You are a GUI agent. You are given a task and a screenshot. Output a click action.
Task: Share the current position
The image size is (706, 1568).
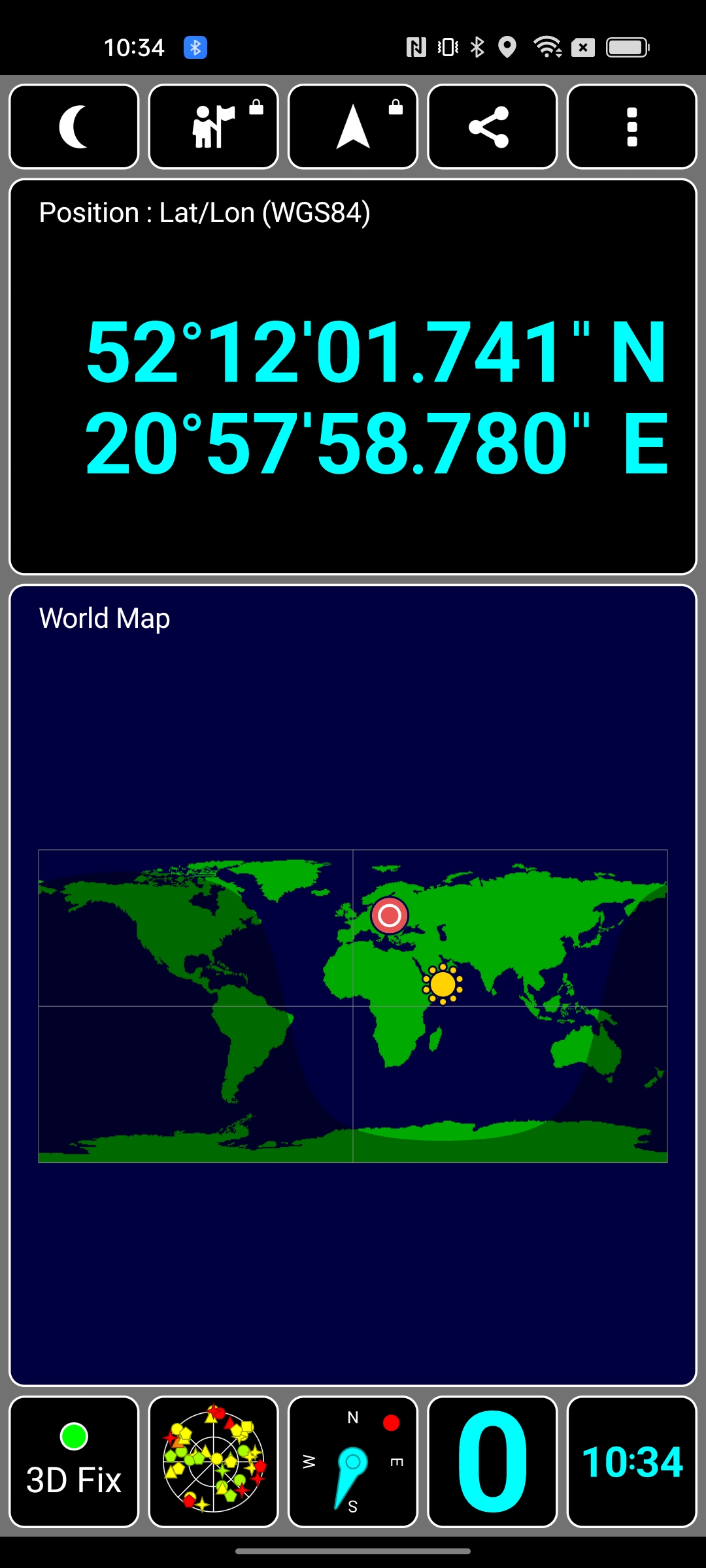pos(492,127)
